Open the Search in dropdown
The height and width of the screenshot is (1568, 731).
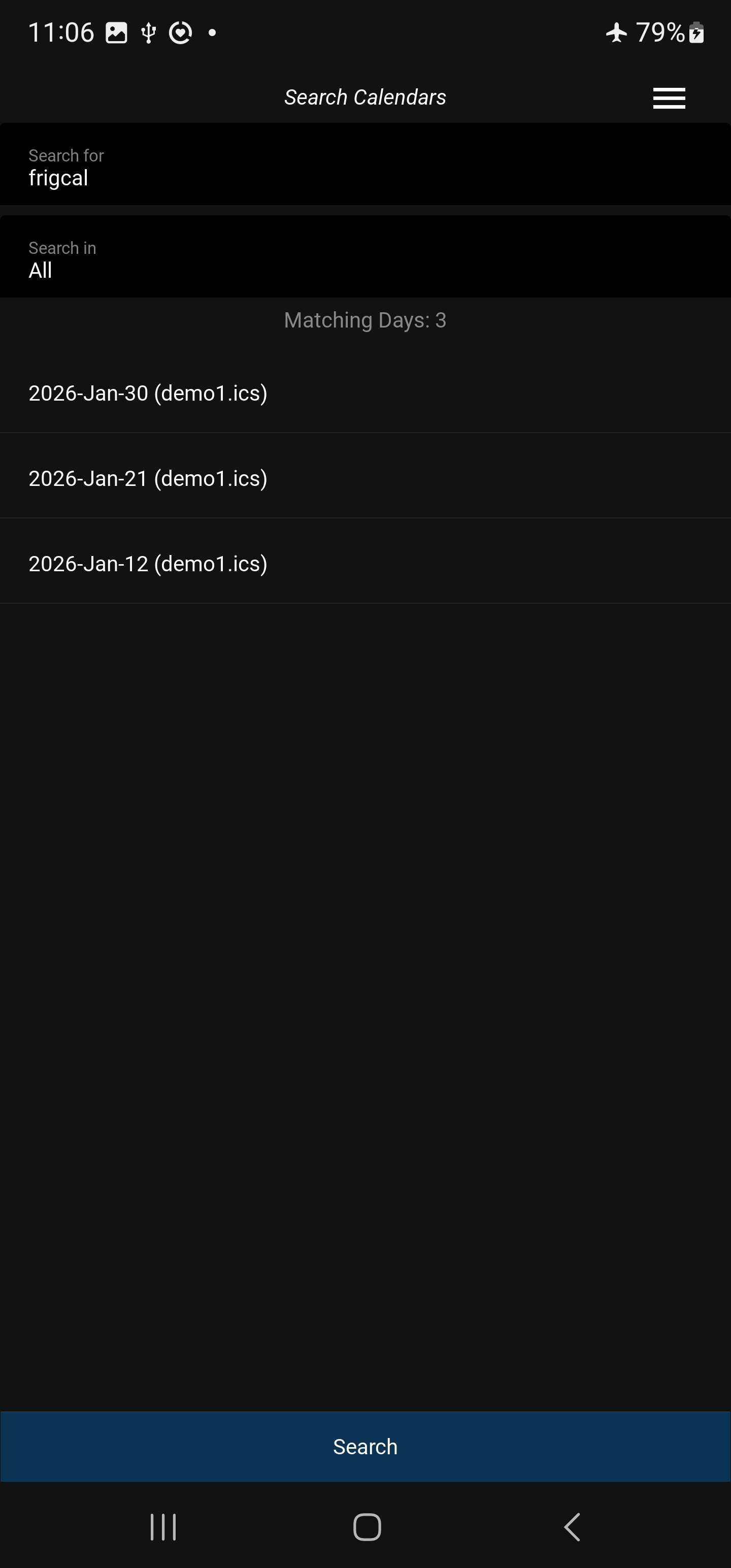tap(365, 259)
